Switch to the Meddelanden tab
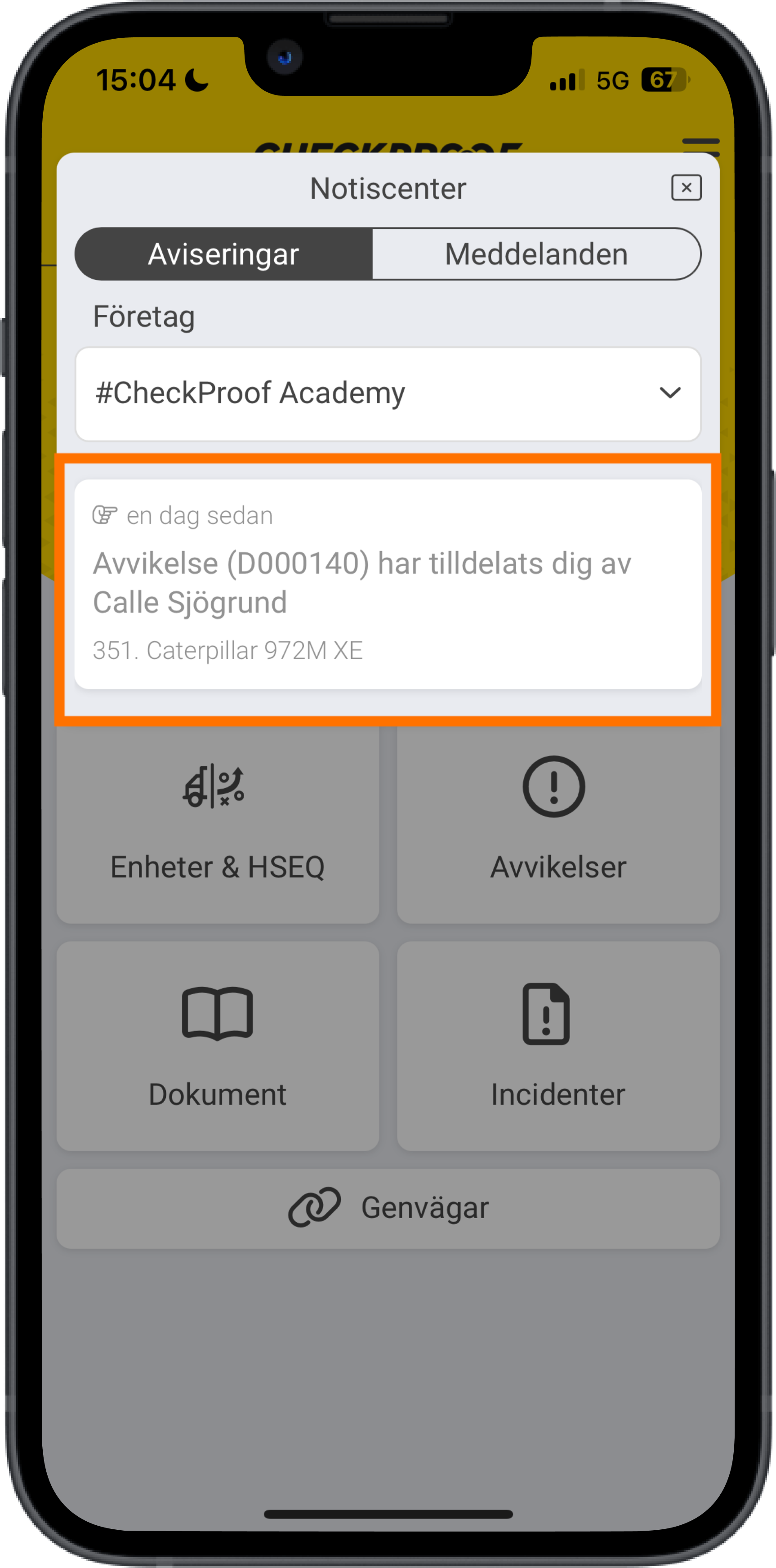This screenshot has height=1568, width=776. [x=535, y=254]
